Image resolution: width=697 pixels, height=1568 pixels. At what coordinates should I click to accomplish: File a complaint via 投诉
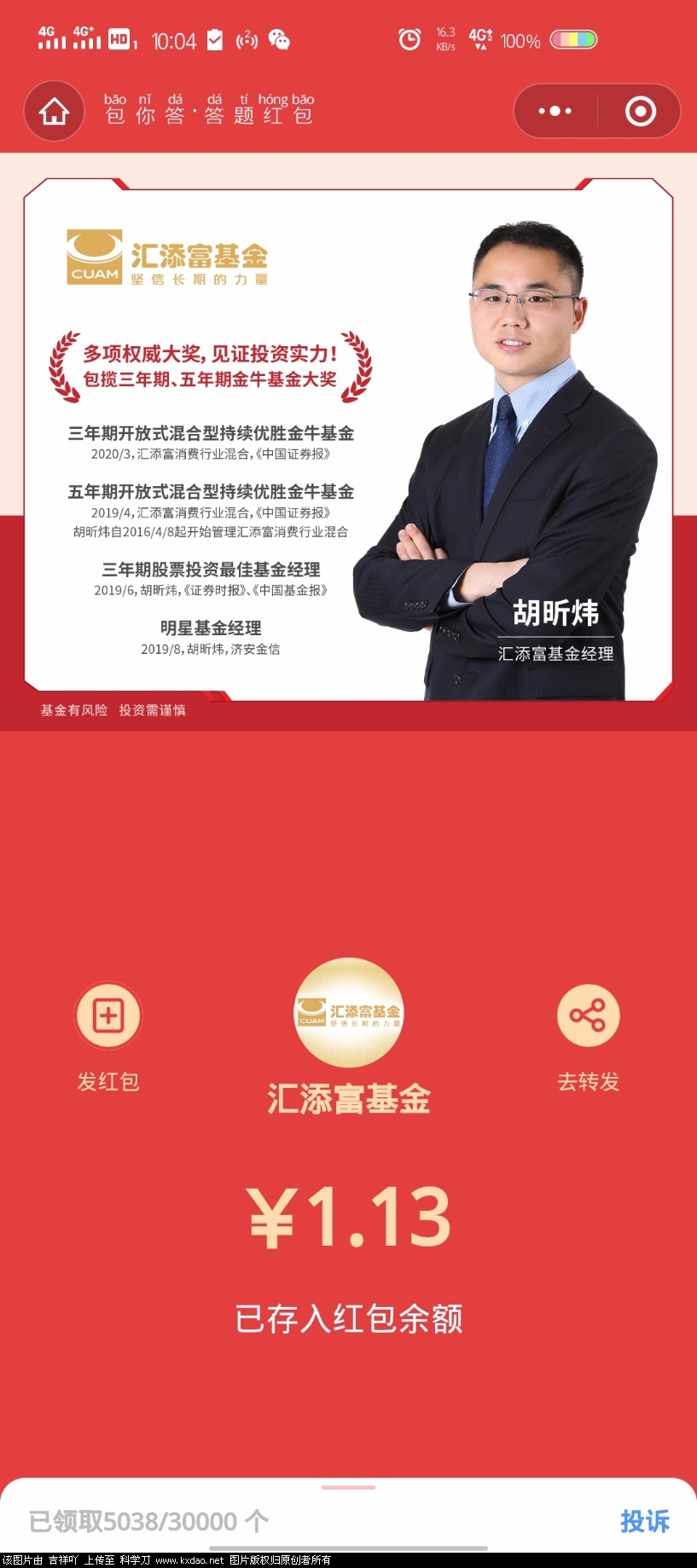[644, 1521]
